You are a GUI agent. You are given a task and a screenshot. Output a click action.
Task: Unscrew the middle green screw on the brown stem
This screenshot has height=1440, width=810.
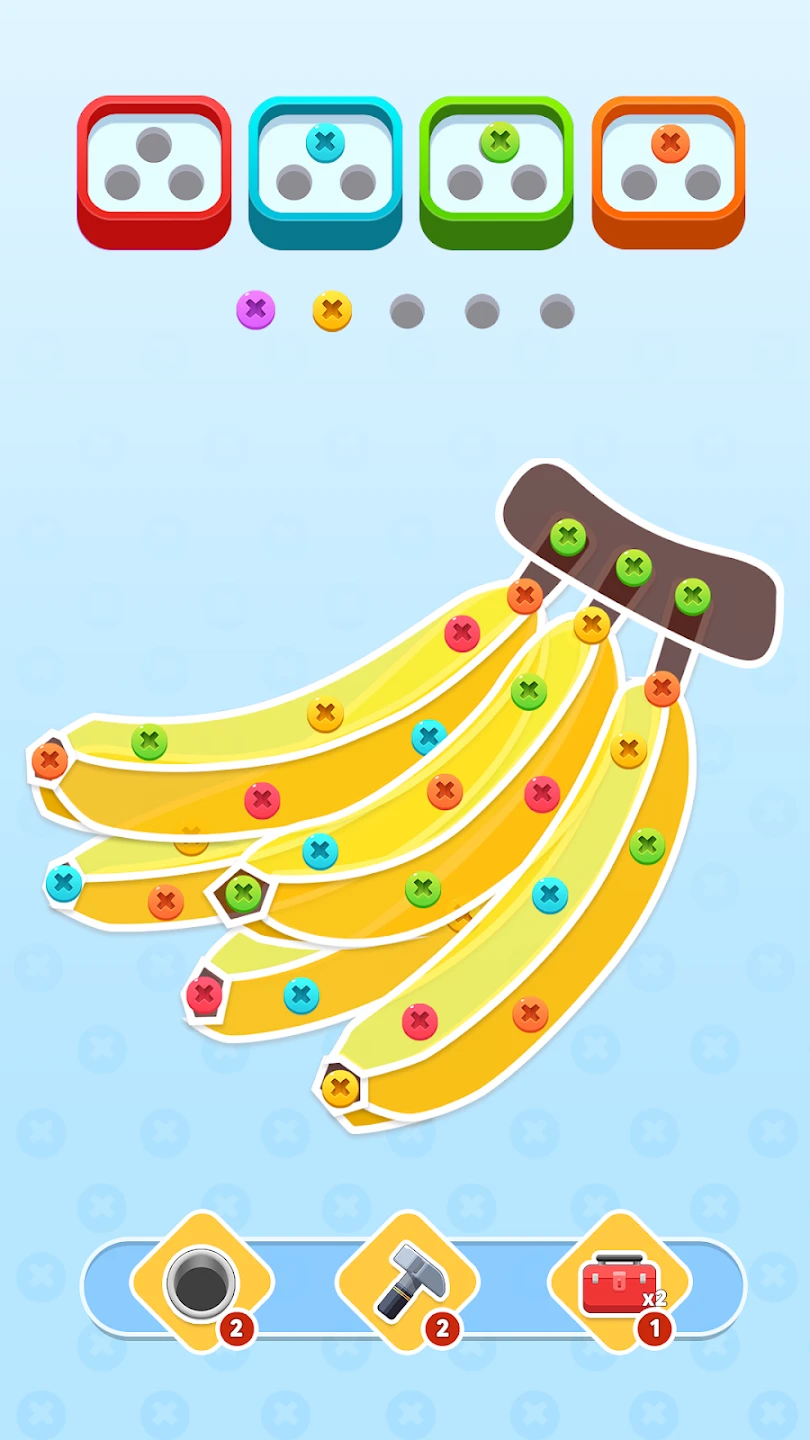coord(633,567)
